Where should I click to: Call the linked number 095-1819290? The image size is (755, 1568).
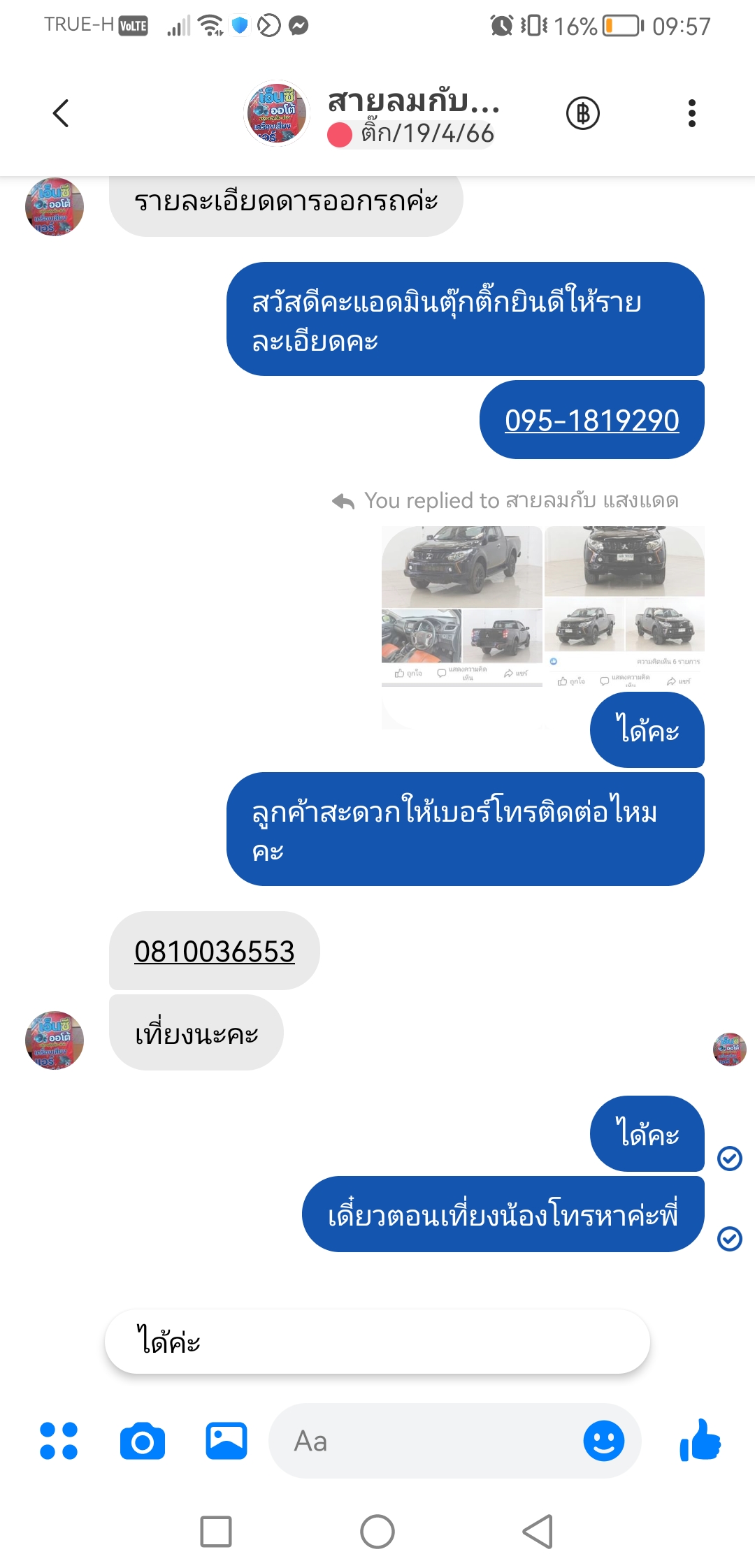tap(591, 420)
